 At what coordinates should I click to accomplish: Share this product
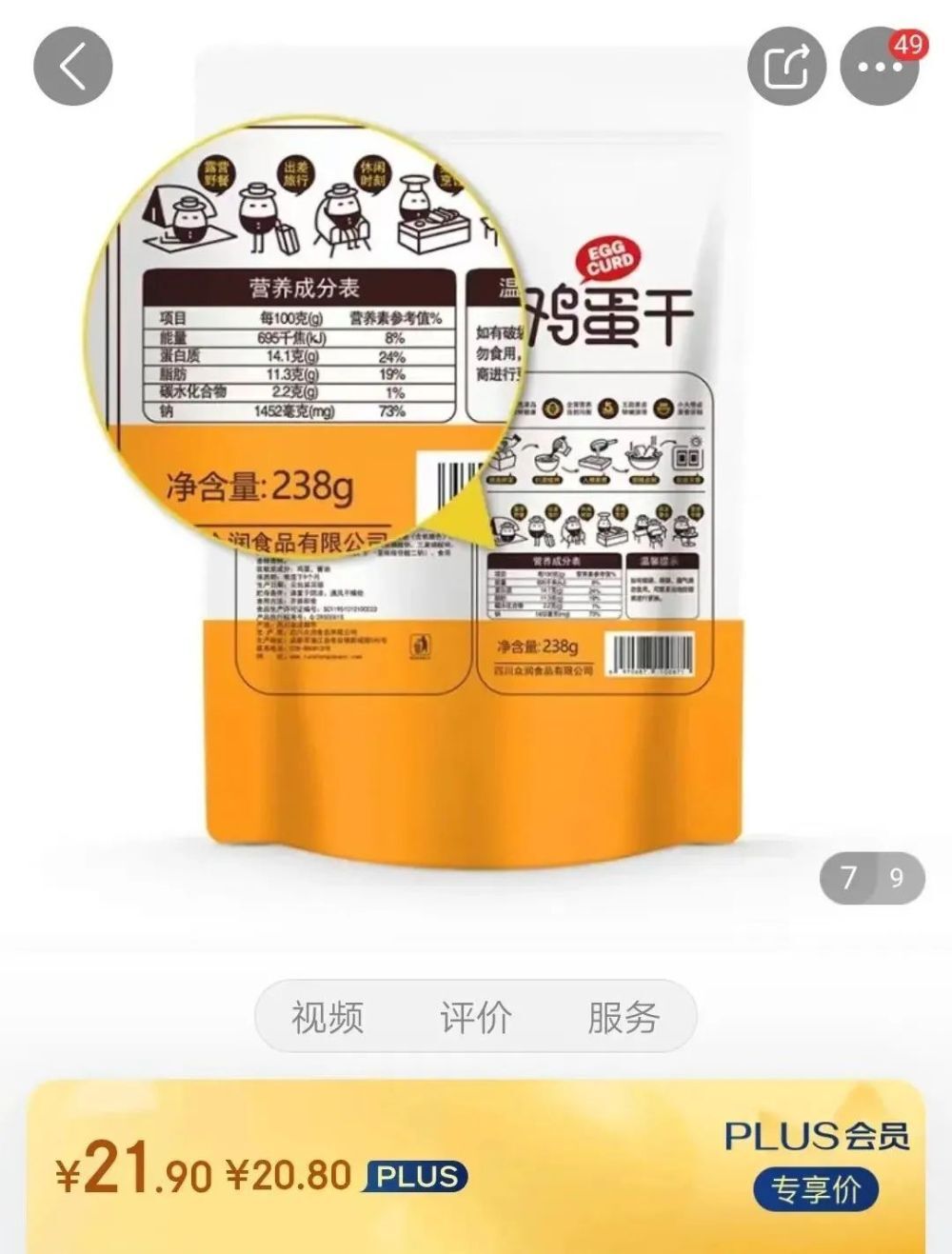[x=785, y=67]
